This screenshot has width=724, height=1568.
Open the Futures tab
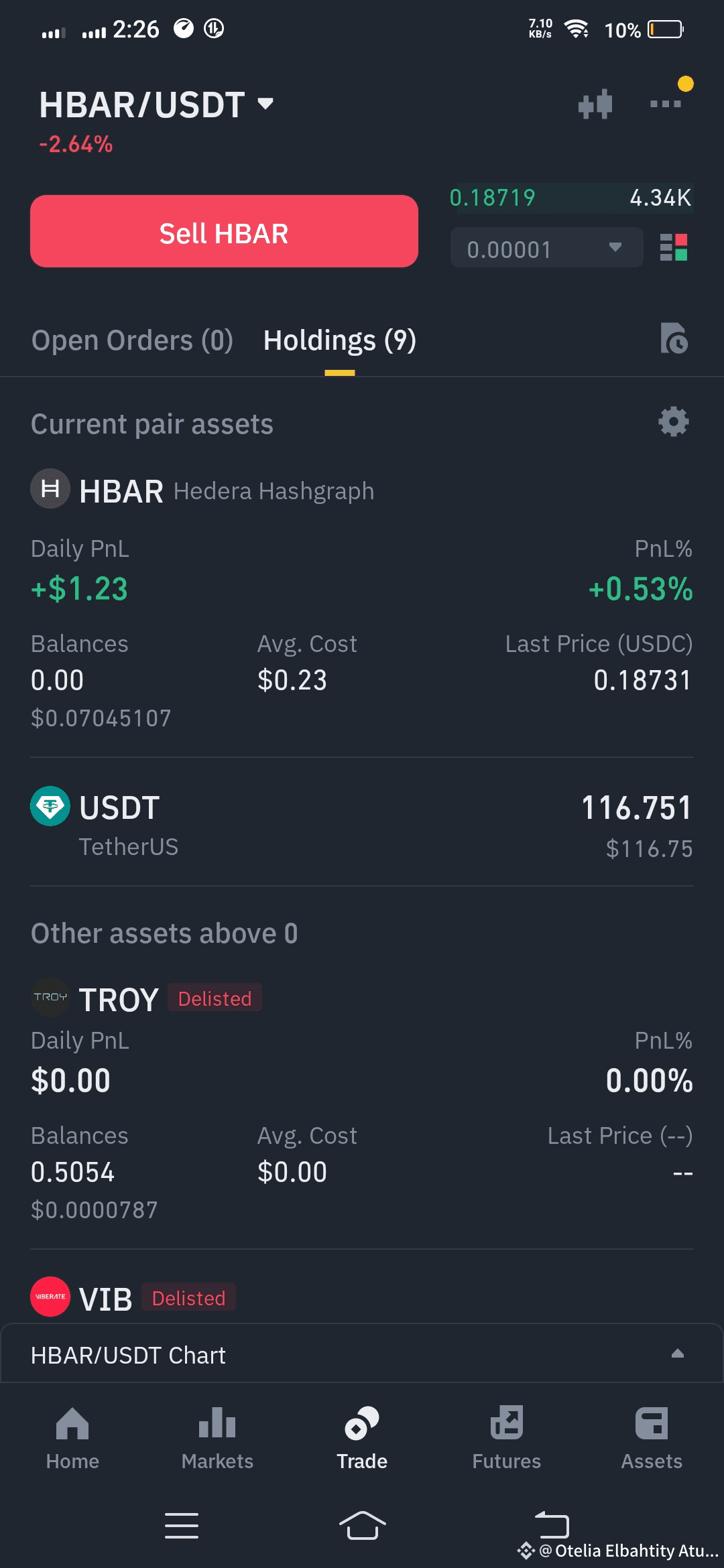coord(507,1437)
